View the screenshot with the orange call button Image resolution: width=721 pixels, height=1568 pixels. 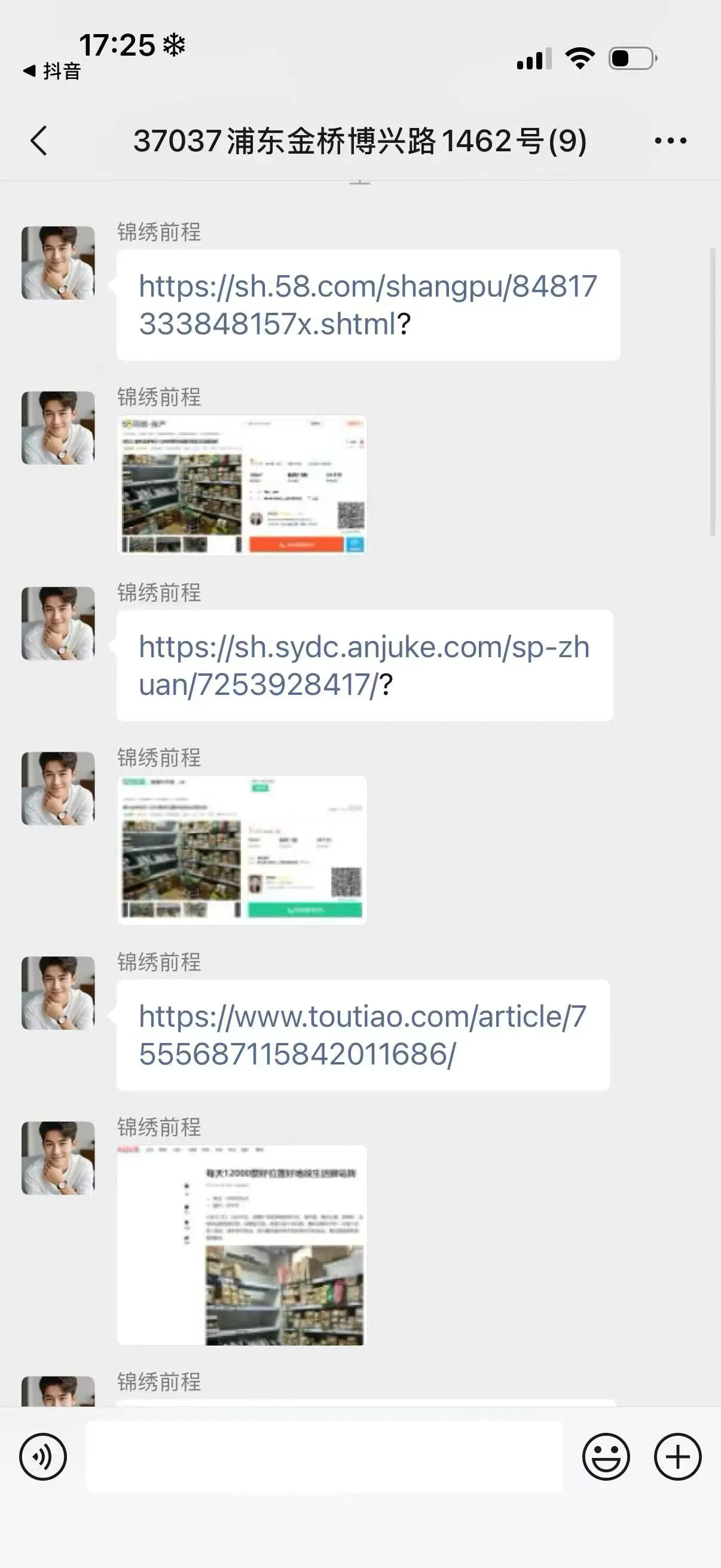click(242, 484)
